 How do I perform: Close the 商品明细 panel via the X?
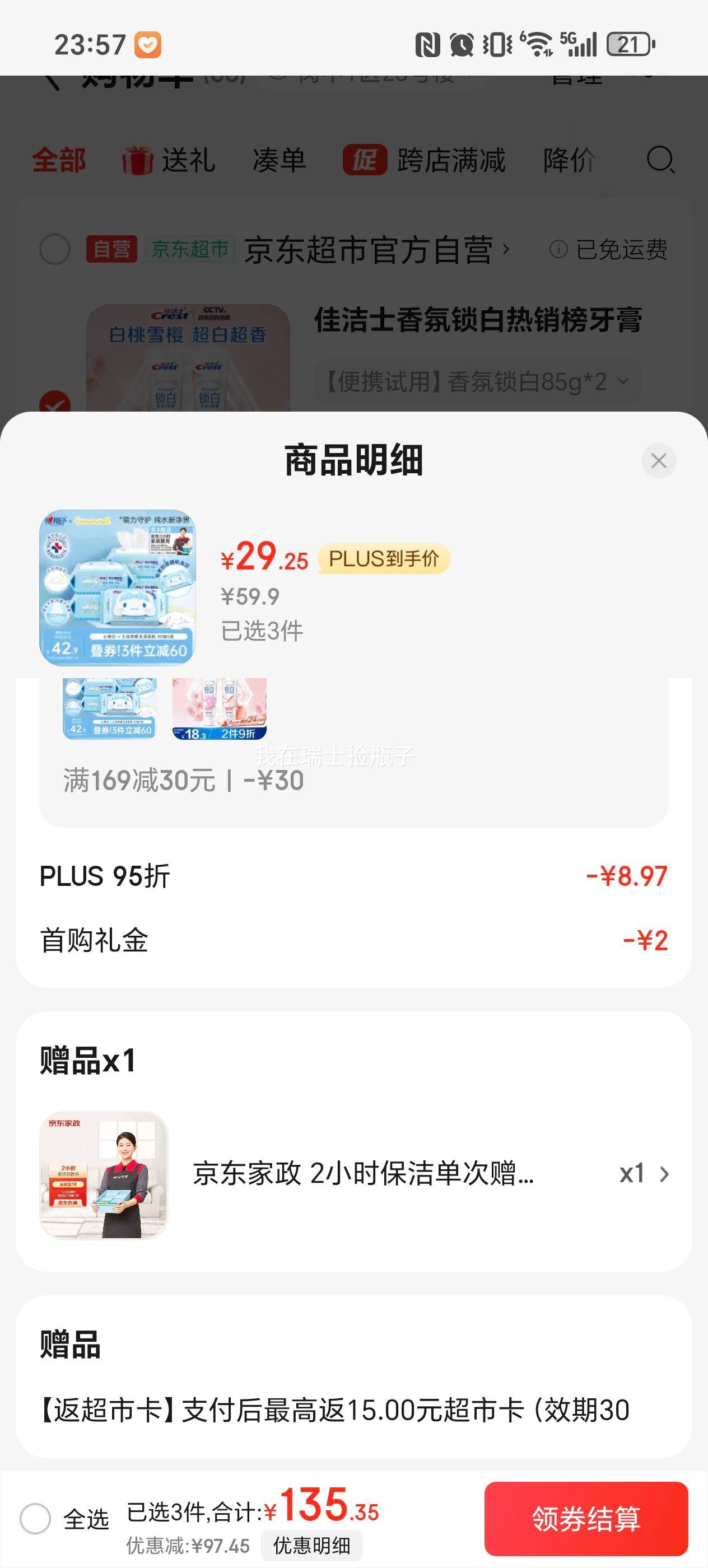coord(658,461)
